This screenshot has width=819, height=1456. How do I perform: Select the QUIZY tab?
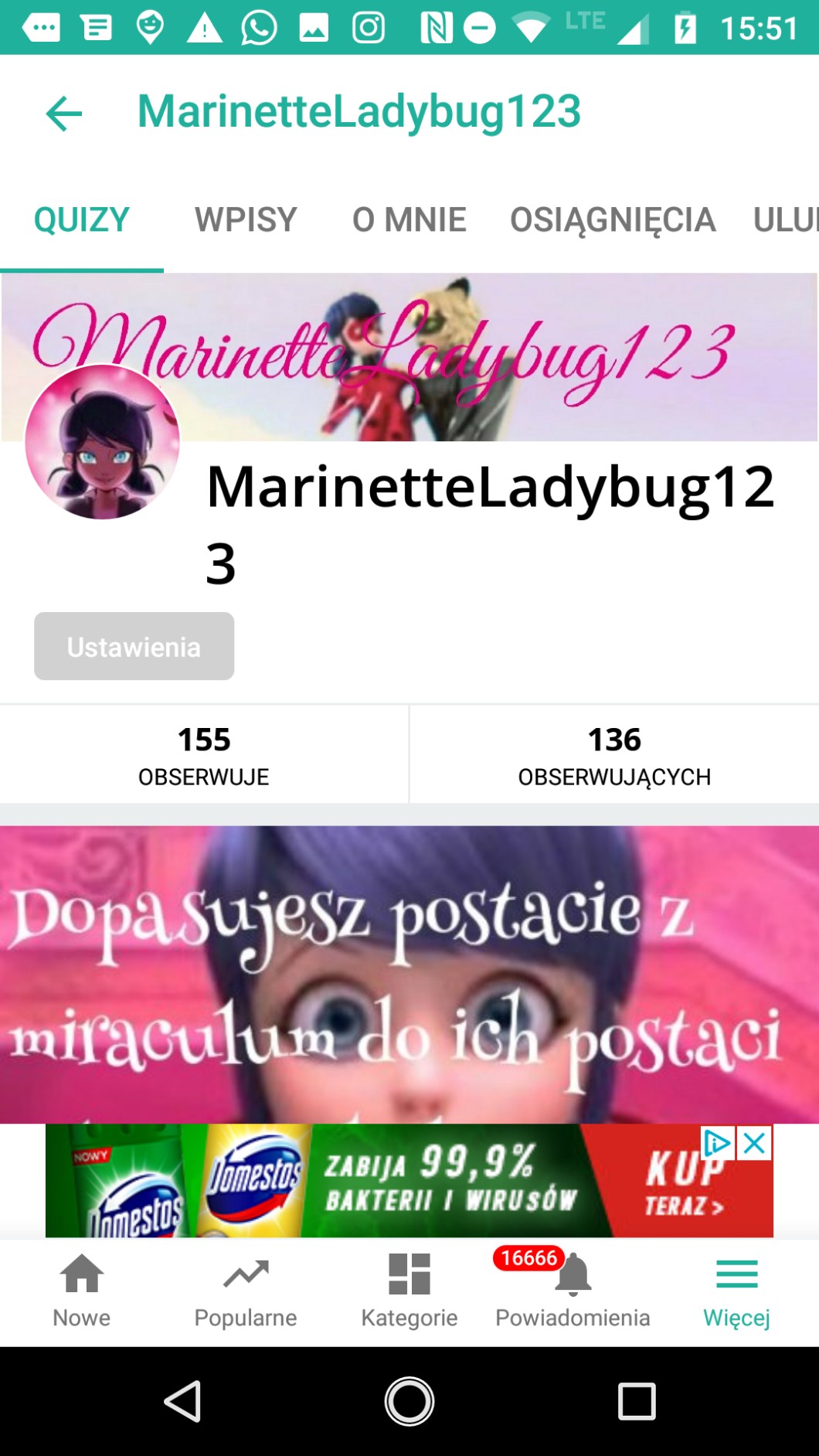pyautogui.click(x=81, y=220)
